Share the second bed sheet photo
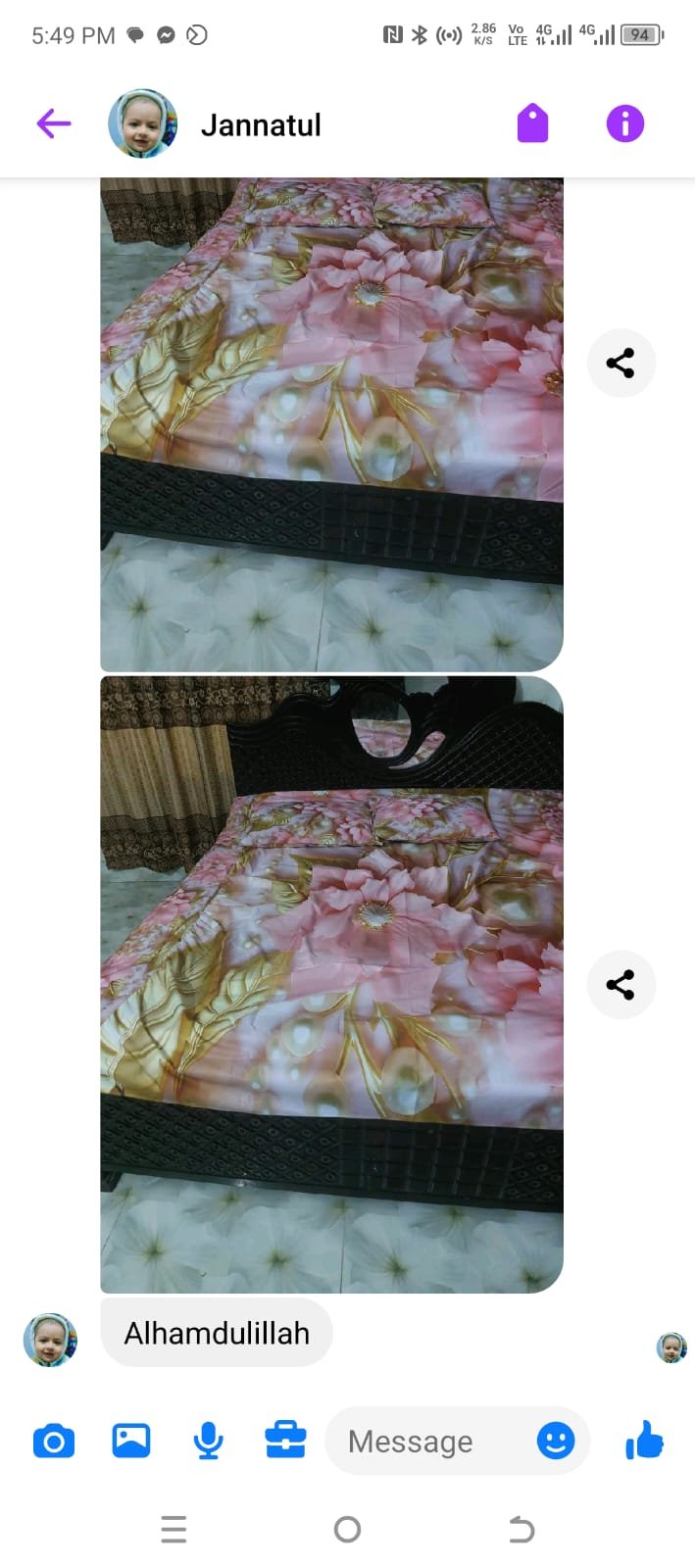This screenshot has height=1568, width=695. [621, 985]
